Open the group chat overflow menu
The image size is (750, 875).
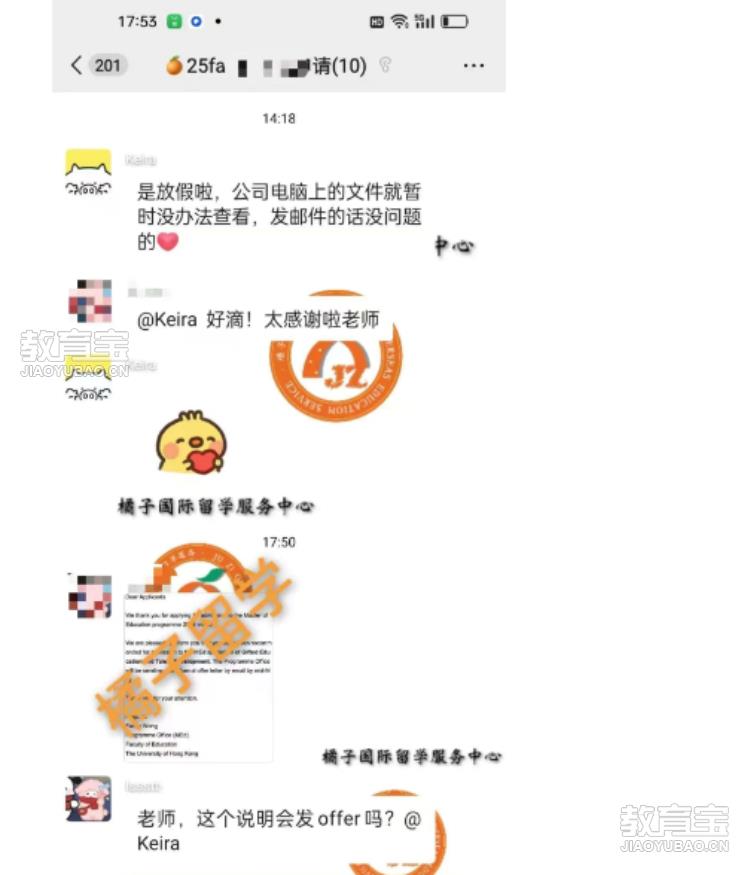click(x=473, y=66)
